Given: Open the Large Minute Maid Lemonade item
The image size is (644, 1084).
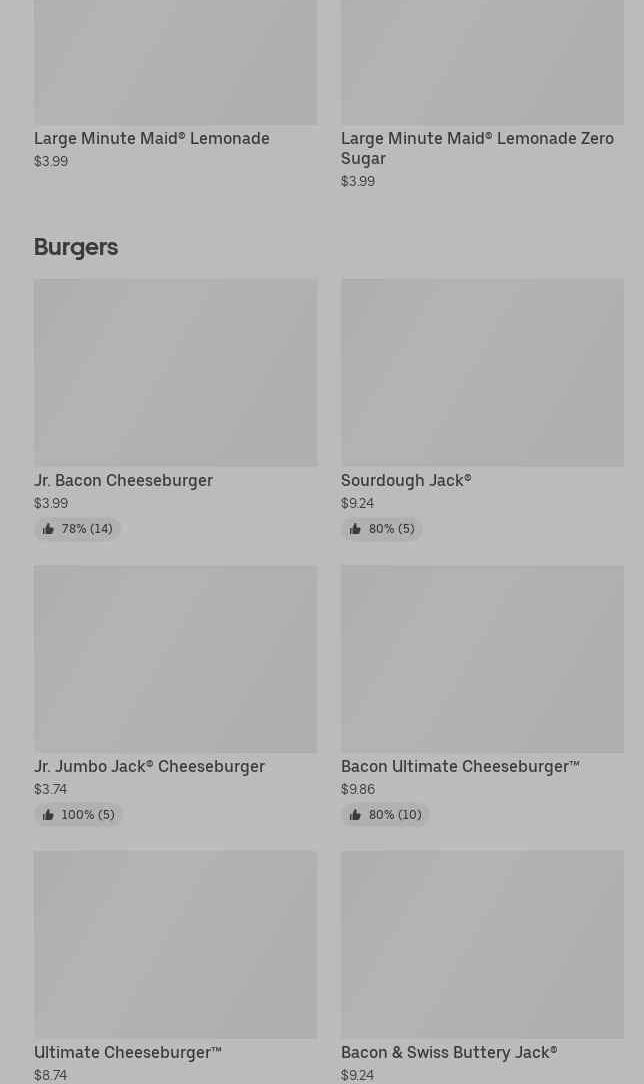Looking at the screenshot, I should coord(176,84).
